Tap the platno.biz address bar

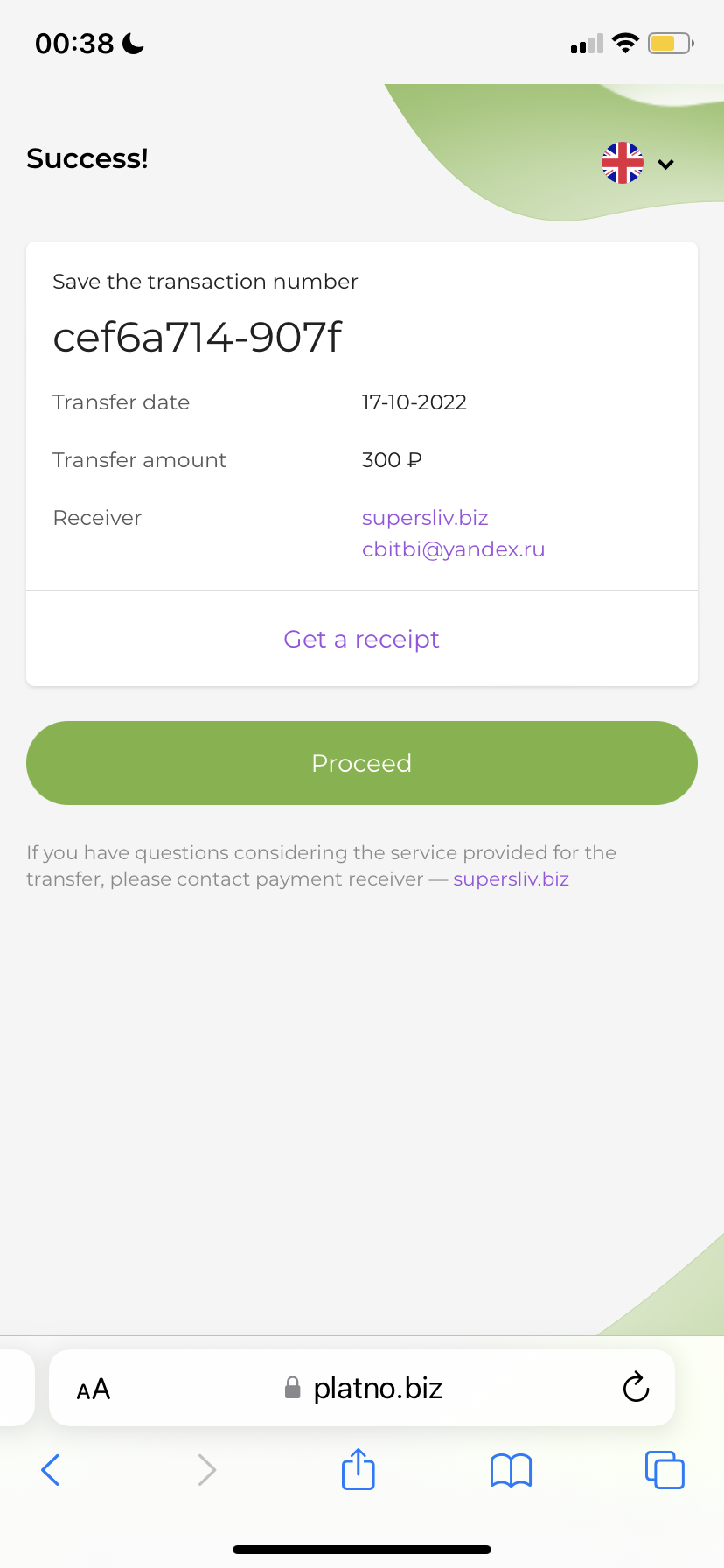[x=362, y=1388]
